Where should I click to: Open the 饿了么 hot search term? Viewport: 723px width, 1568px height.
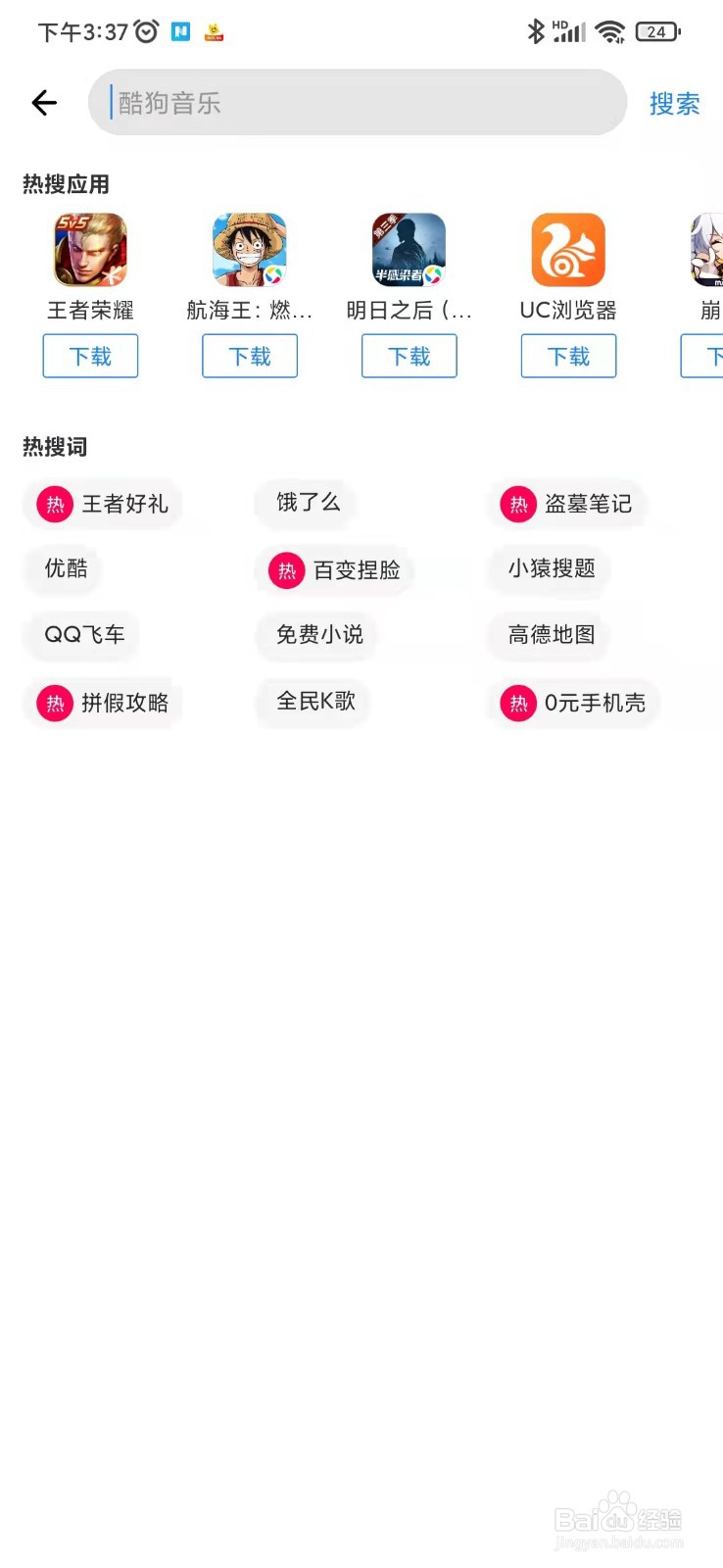point(305,503)
